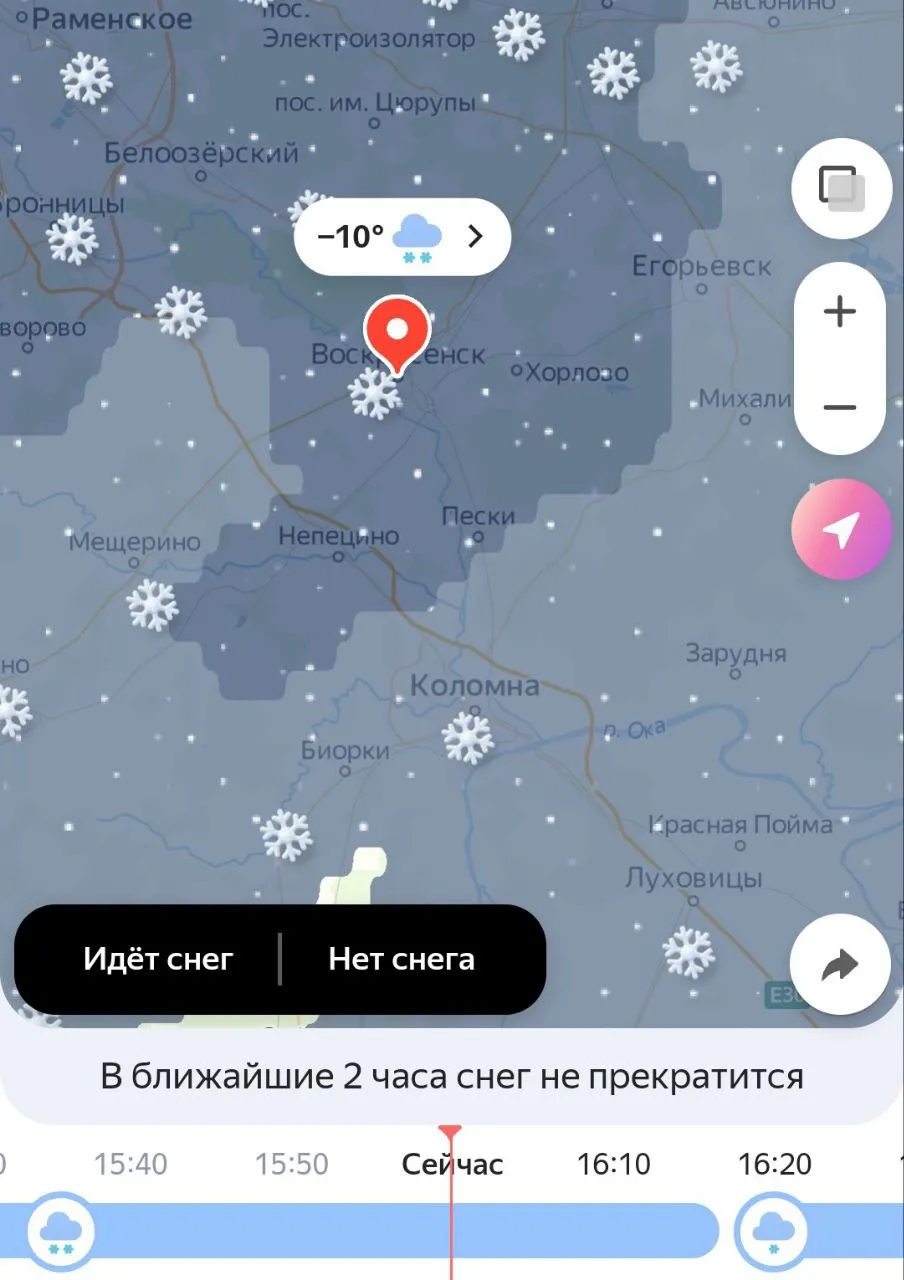Tap the pink geolocation arrow icon
904x1280 pixels.
tap(841, 529)
